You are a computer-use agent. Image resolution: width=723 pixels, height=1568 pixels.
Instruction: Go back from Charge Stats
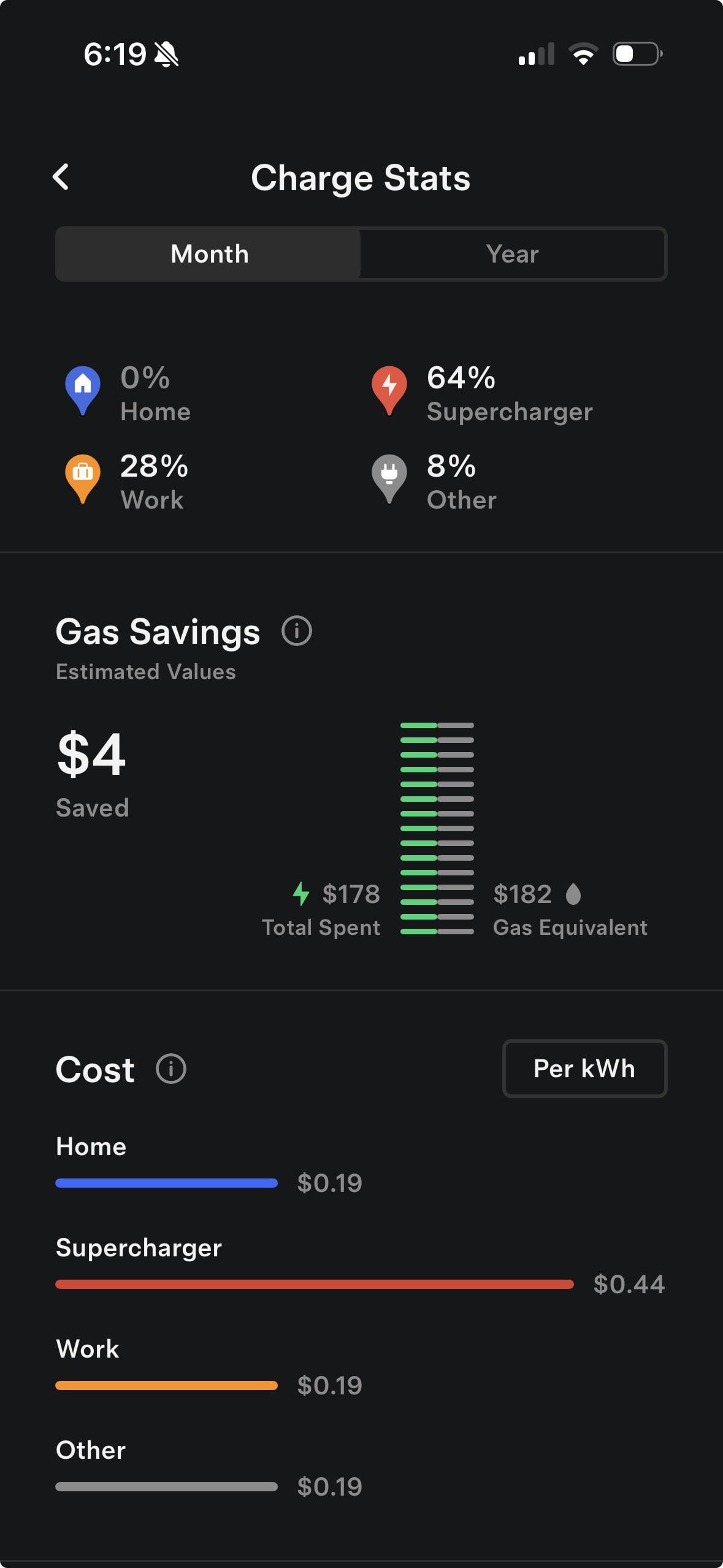pyautogui.click(x=61, y=177)
